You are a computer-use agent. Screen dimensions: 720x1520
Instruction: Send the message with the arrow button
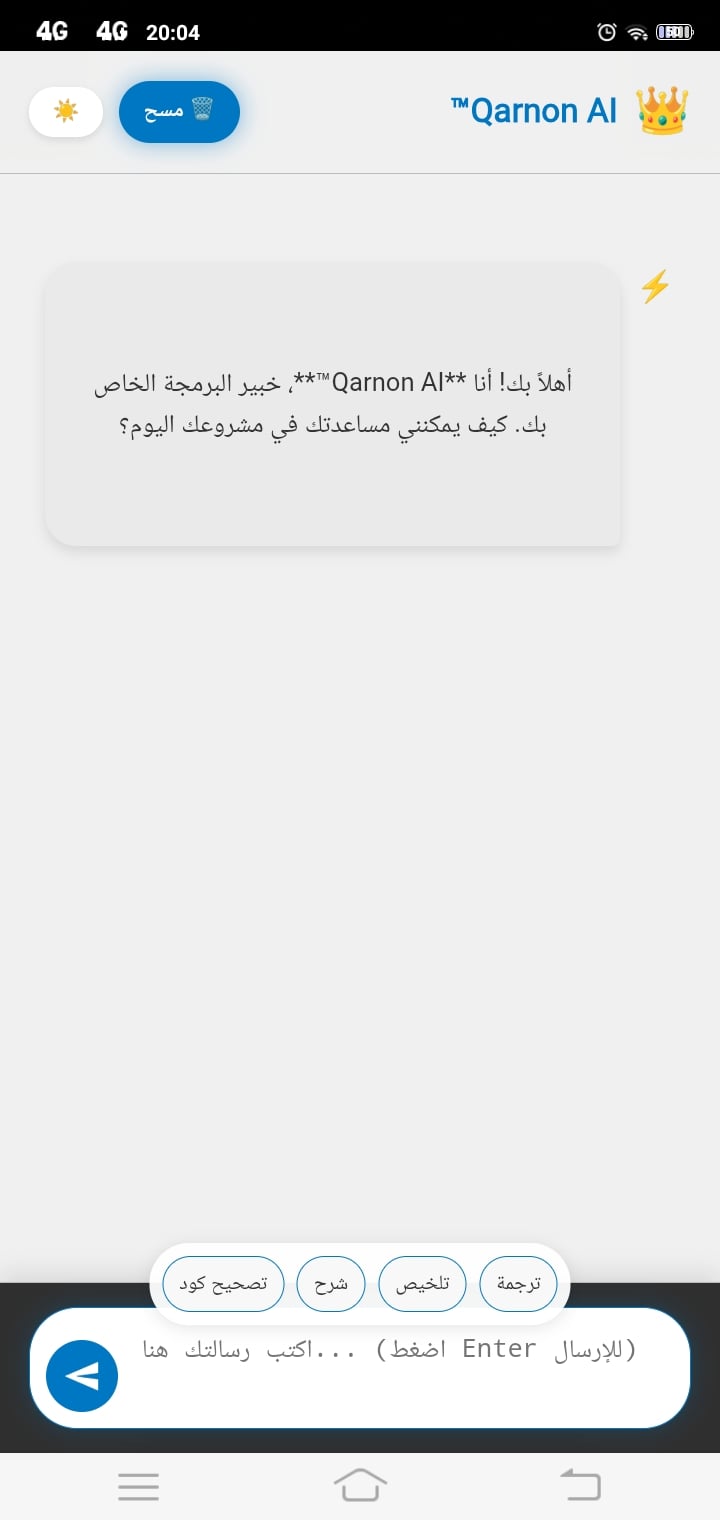82,1376
